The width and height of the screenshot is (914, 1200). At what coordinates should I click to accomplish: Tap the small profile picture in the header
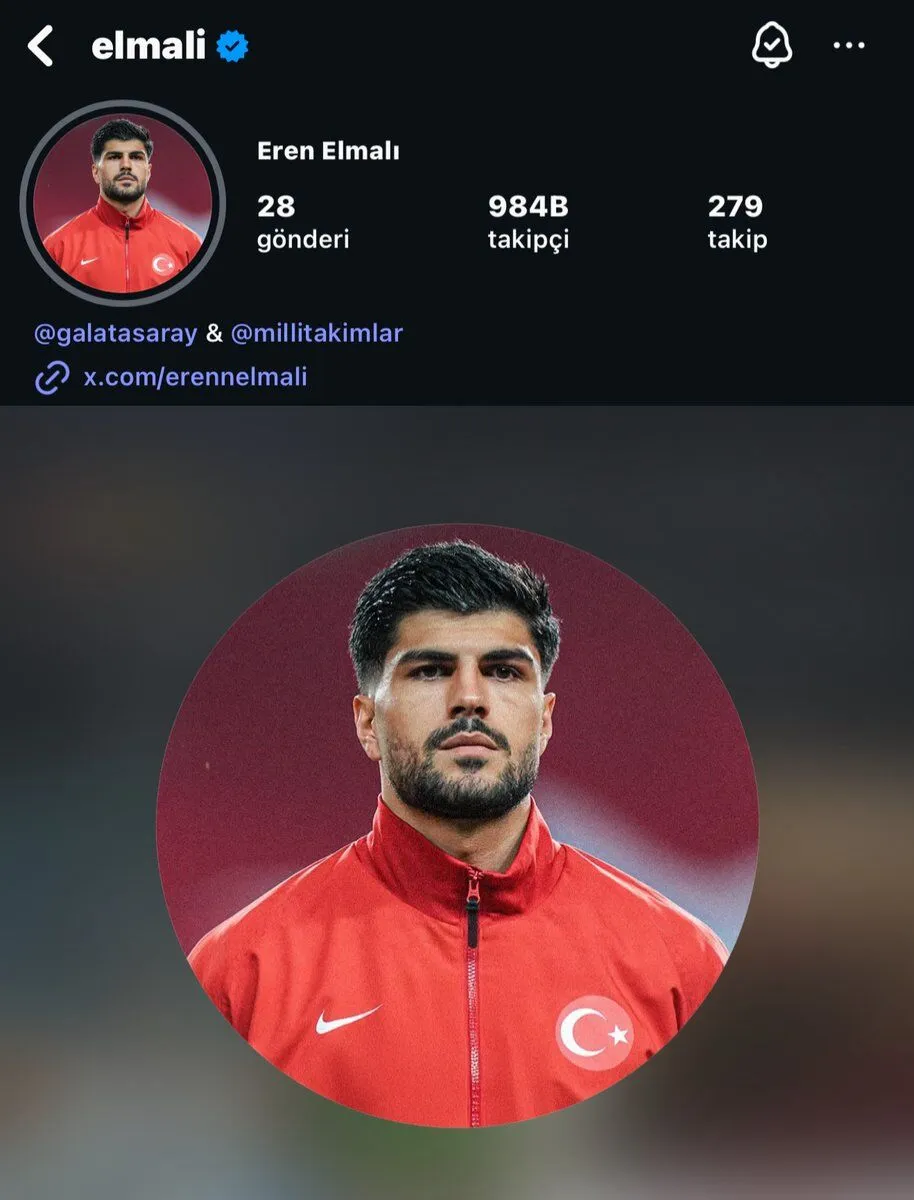[x=123, y=203]
